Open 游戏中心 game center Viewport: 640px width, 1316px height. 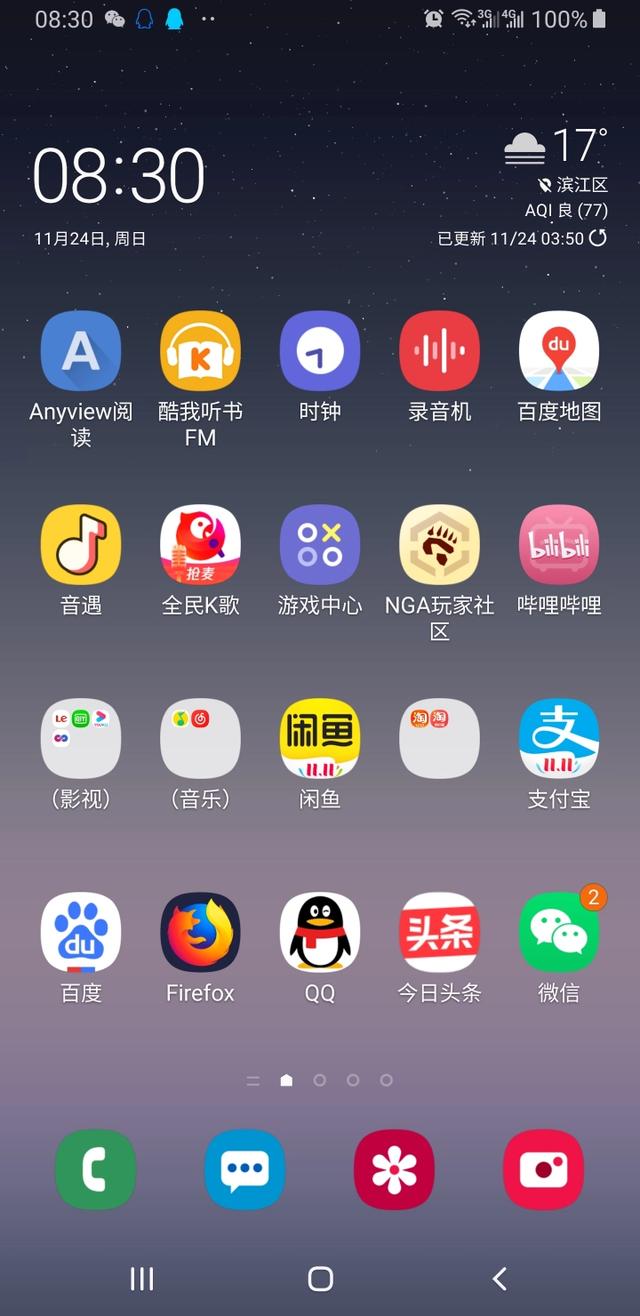point(320,545)
